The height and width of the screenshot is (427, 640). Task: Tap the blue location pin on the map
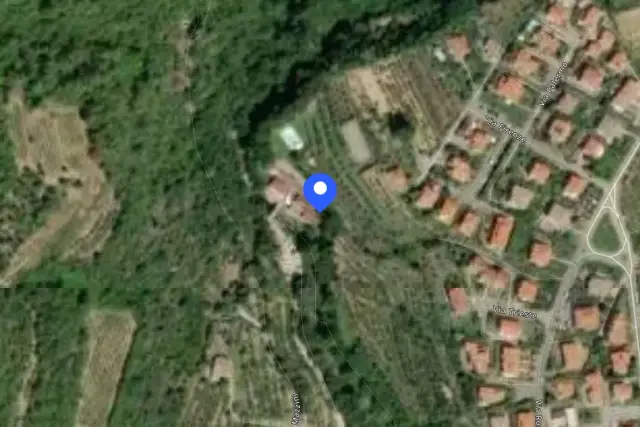pos(320,192)
